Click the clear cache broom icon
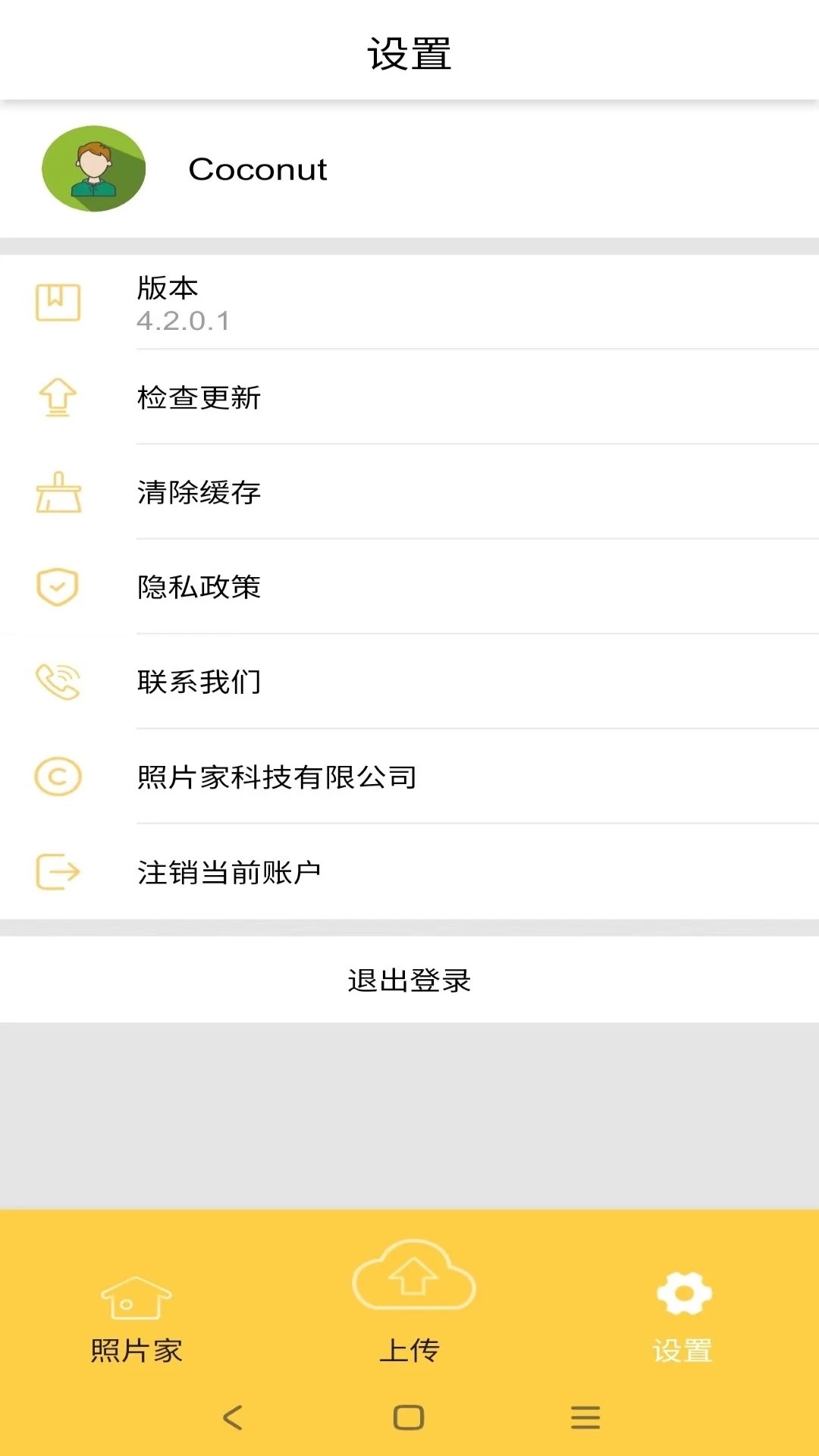The image size is (819, 1456). (58, 493)
